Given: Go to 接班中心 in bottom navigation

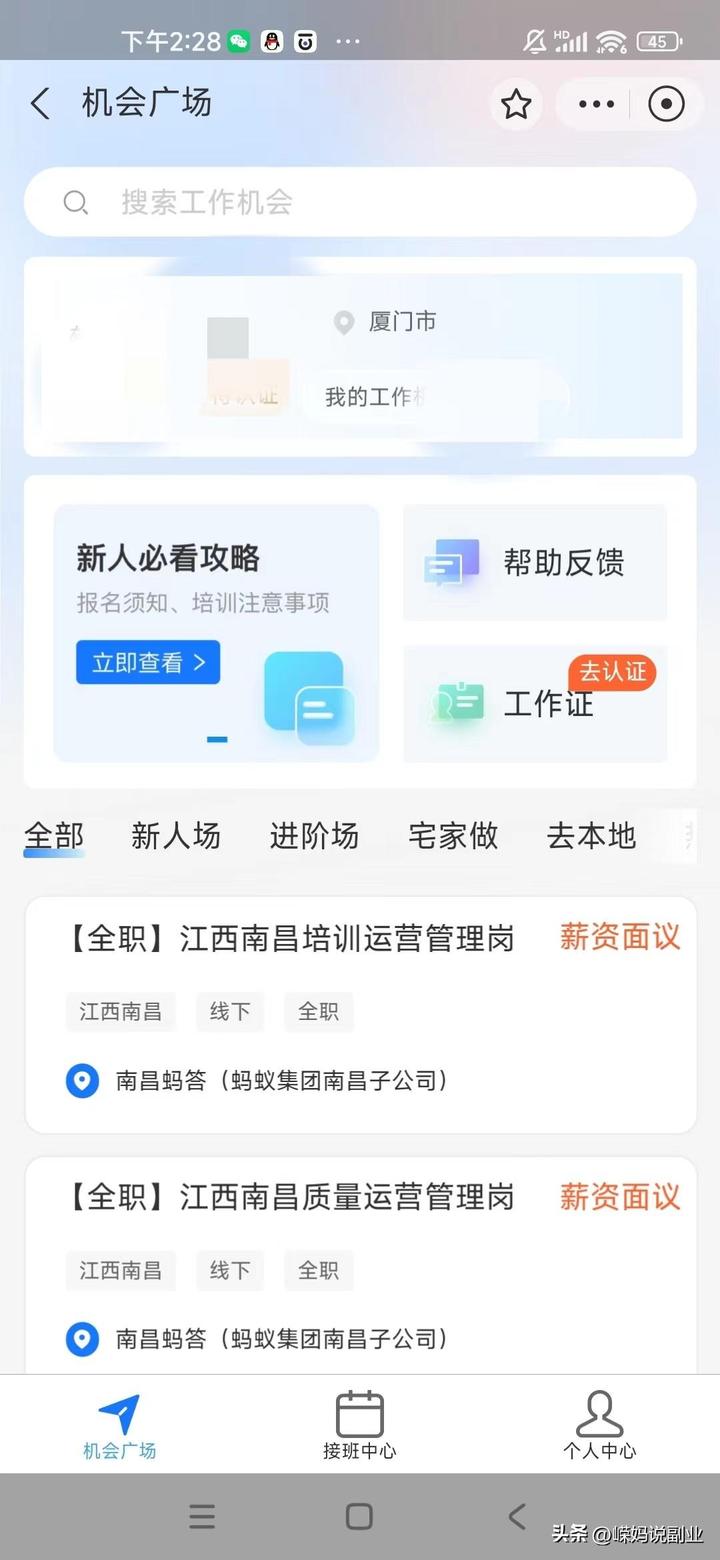Looking at the screenshot, I should 360,1425.
